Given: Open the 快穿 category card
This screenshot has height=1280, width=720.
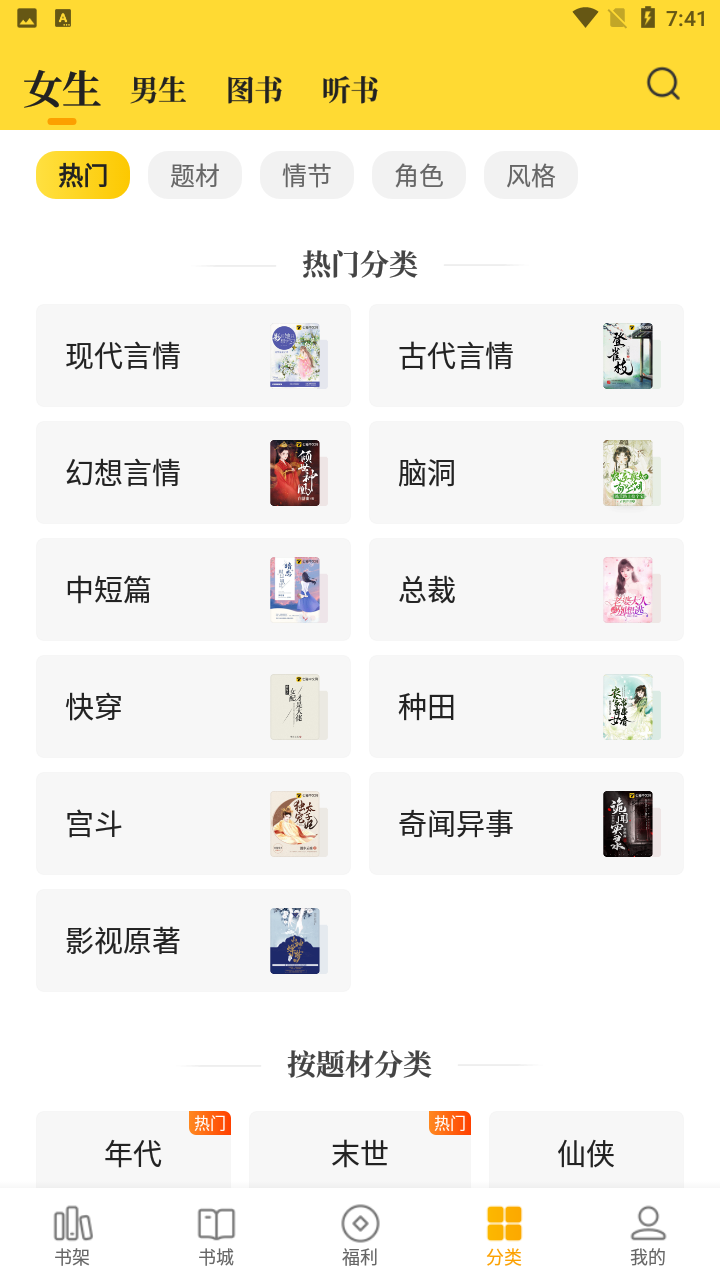Looking at the screenshot, I should 193,706.
